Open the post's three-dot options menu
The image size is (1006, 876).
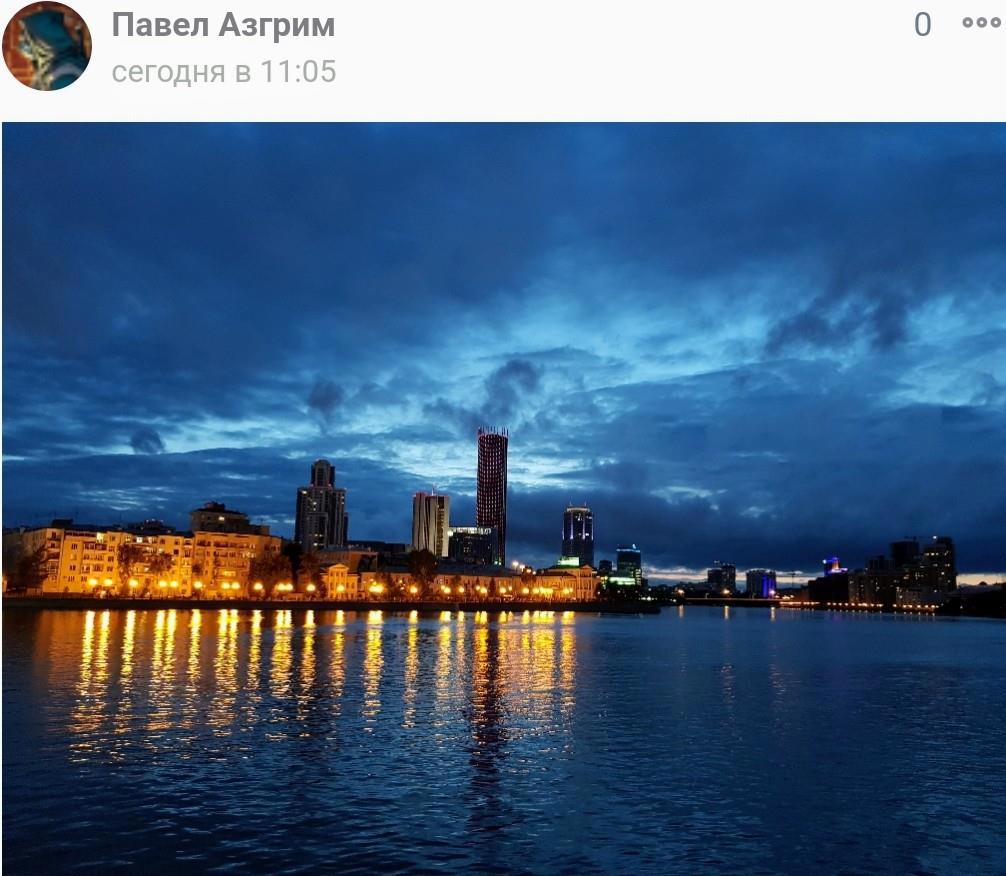pyautogui.click(x=980, y=23)
